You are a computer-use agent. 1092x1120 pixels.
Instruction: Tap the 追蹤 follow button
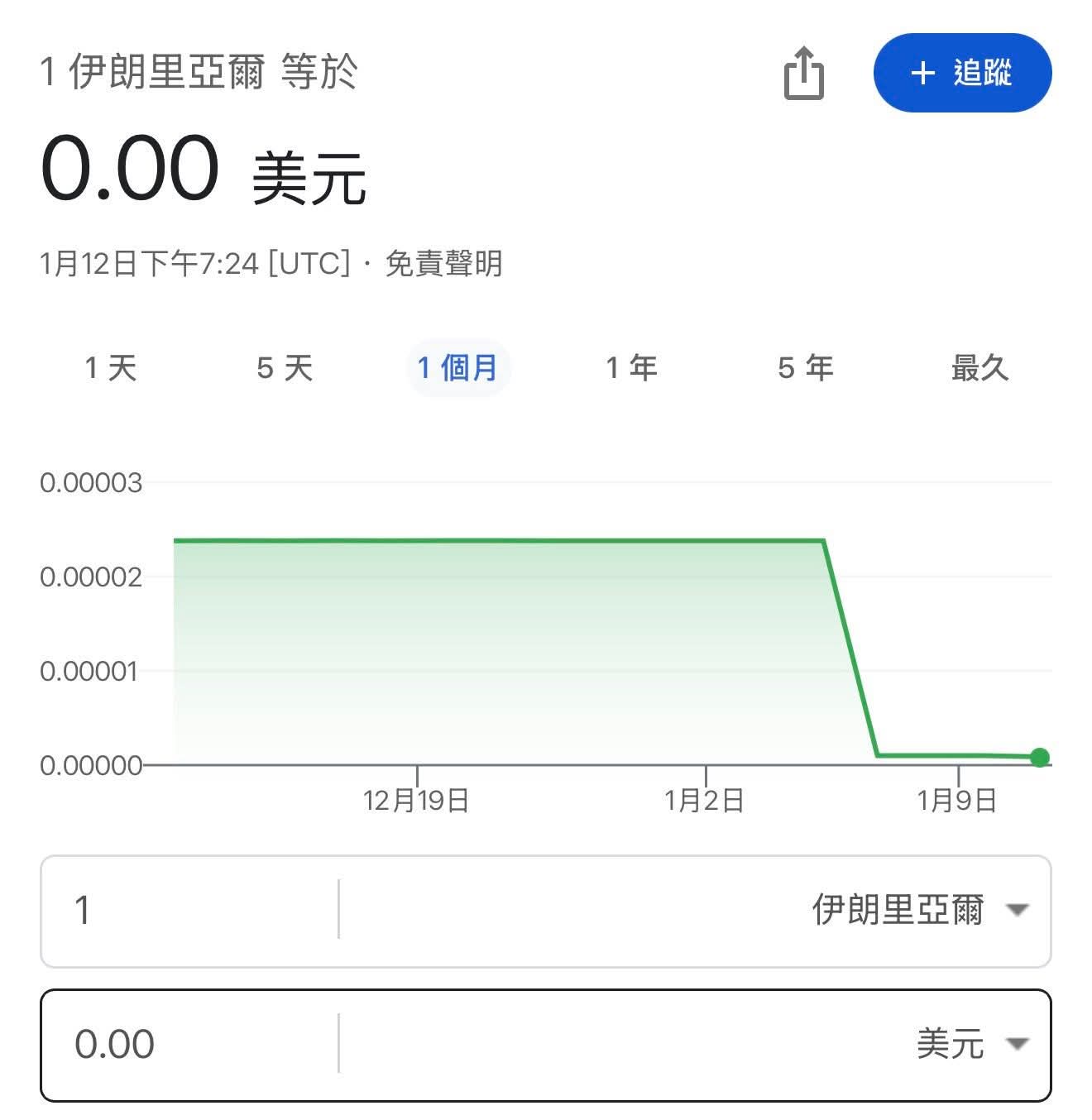point(962,73)
